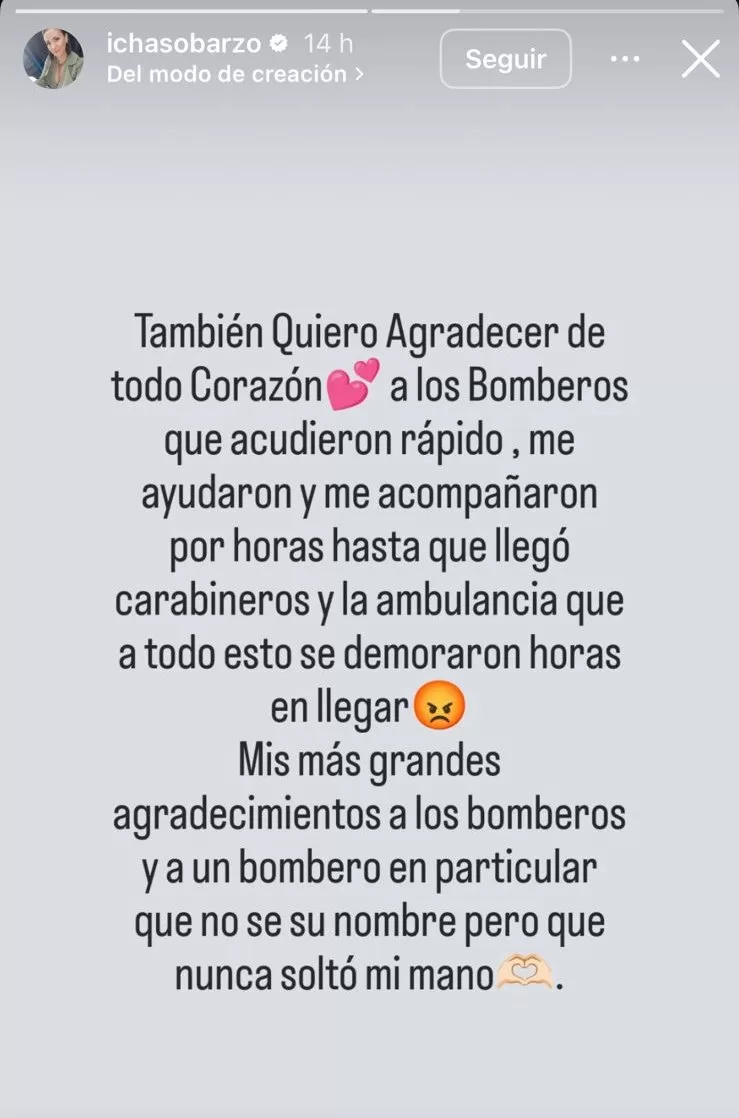Follow ichasobarzo with the Seguir button
The image size is (739, 1118).
[x=505, y=59]
